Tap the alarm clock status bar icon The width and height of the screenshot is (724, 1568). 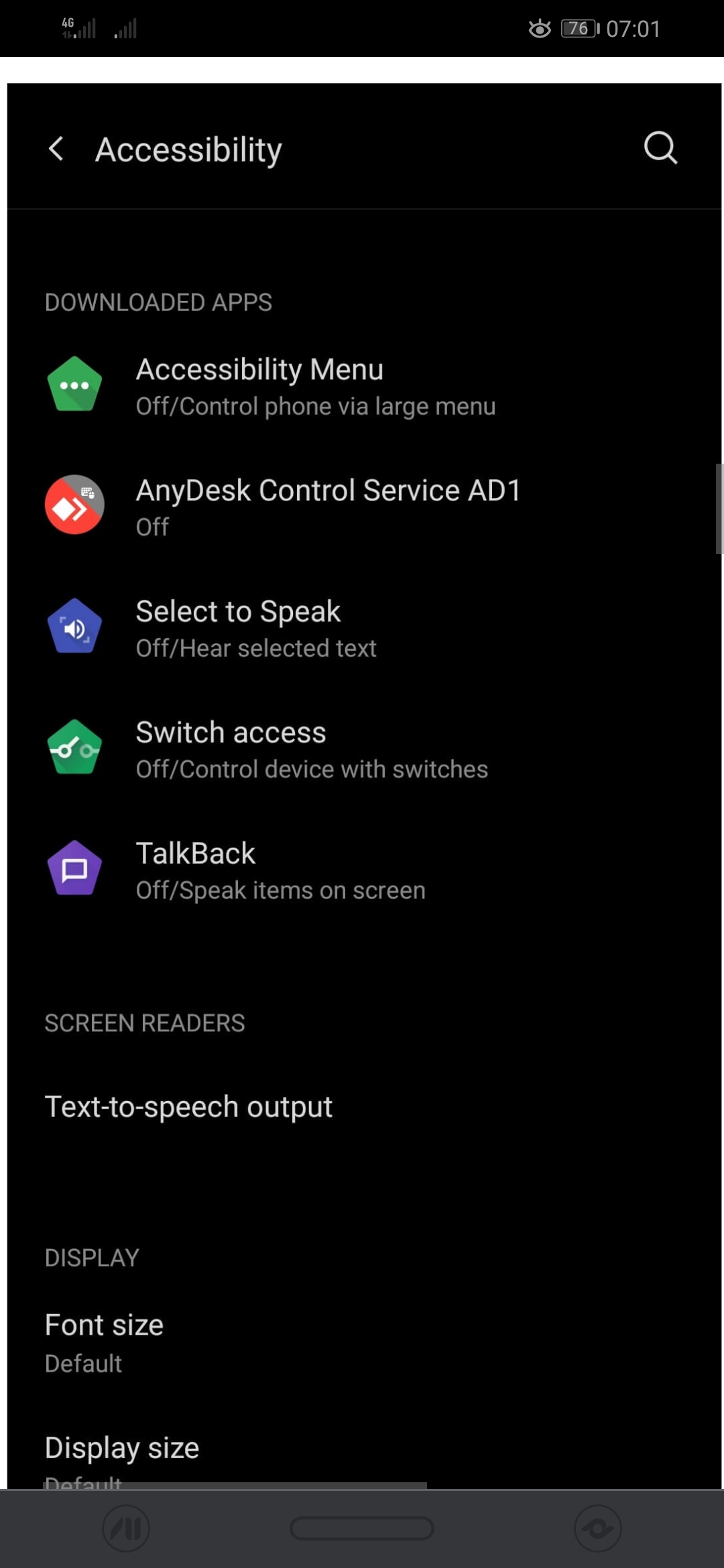pyautogui.click(x=540, y=28)
